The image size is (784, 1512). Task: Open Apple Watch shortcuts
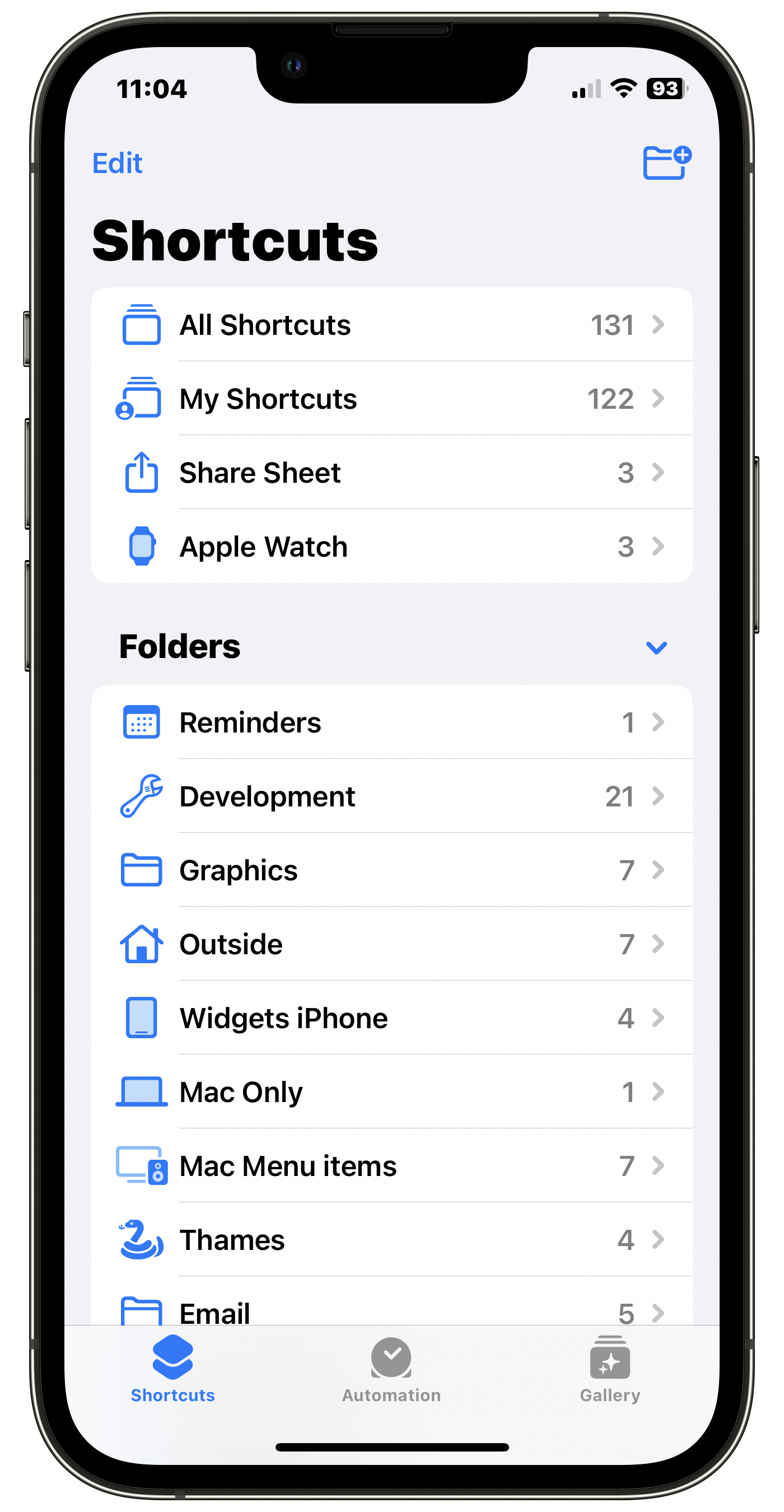[391, 547]
